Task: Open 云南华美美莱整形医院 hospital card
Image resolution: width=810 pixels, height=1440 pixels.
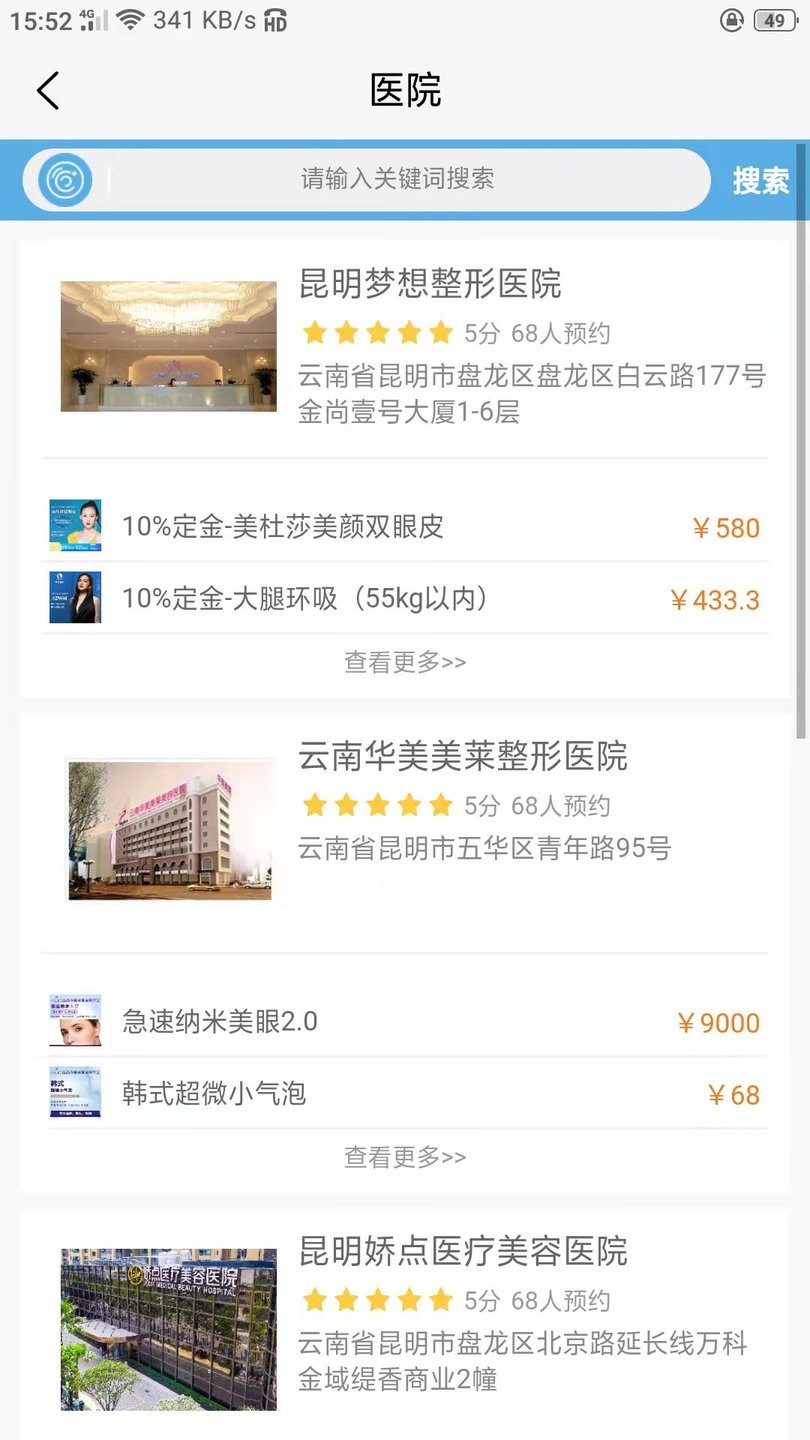Action: pos(463,757)
